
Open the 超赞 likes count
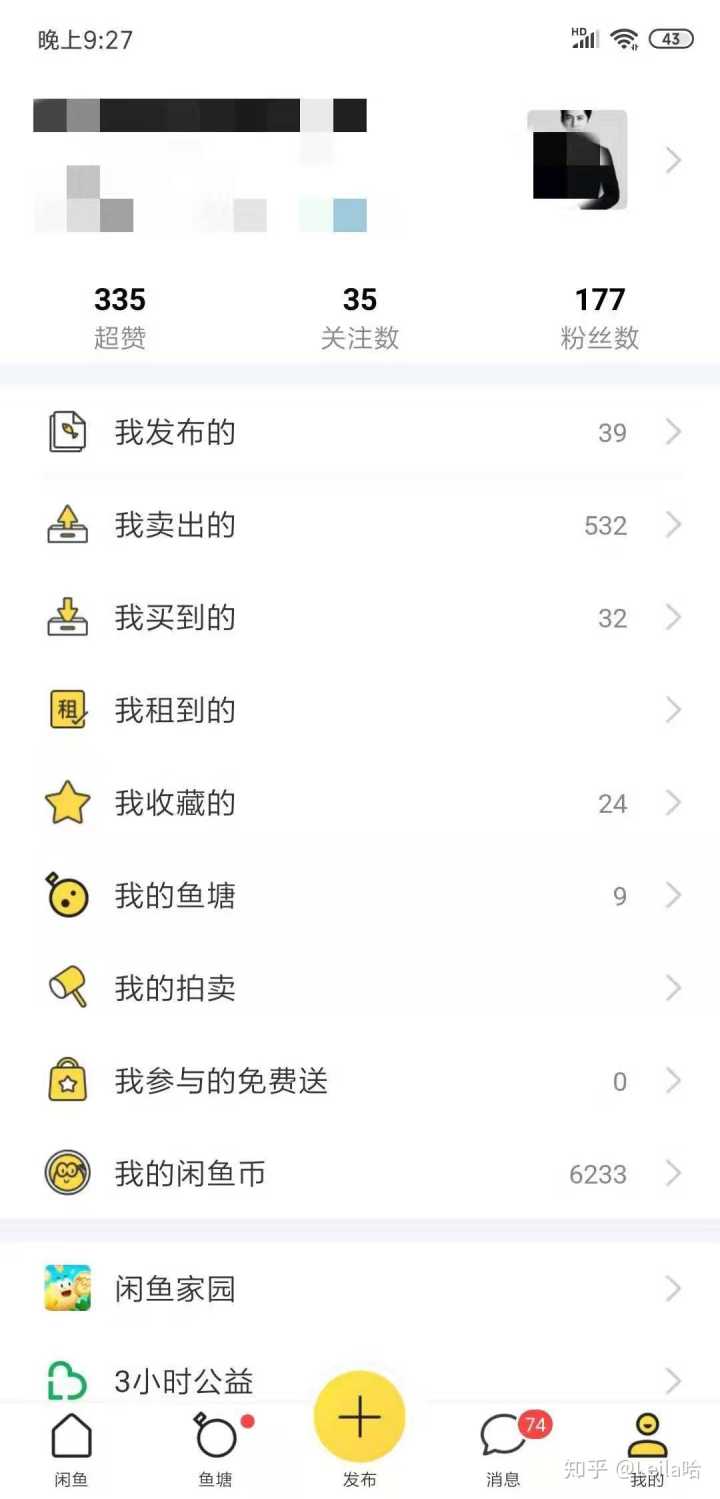pyautogui.click(x=120, y=317)
